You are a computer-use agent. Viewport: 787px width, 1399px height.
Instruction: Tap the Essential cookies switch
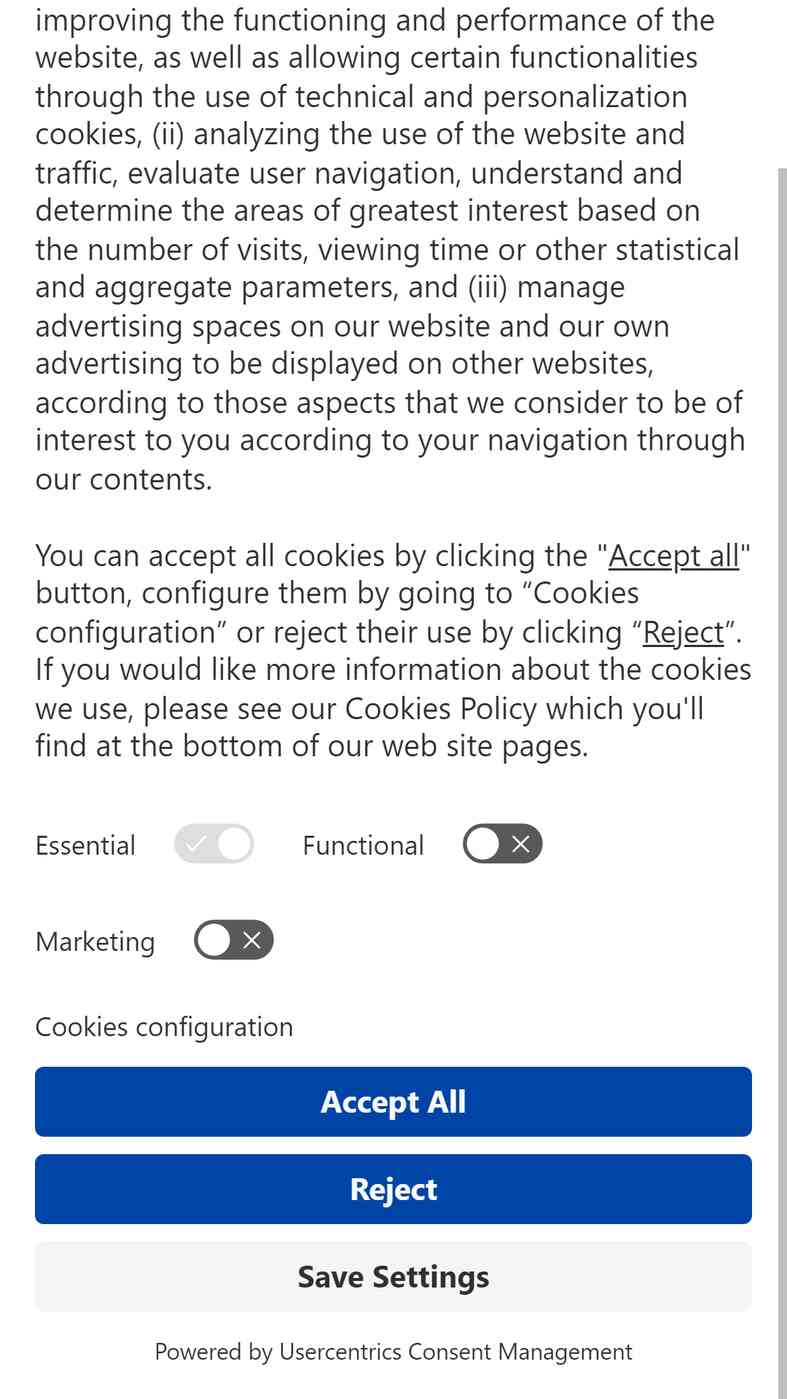coord(214,844)
